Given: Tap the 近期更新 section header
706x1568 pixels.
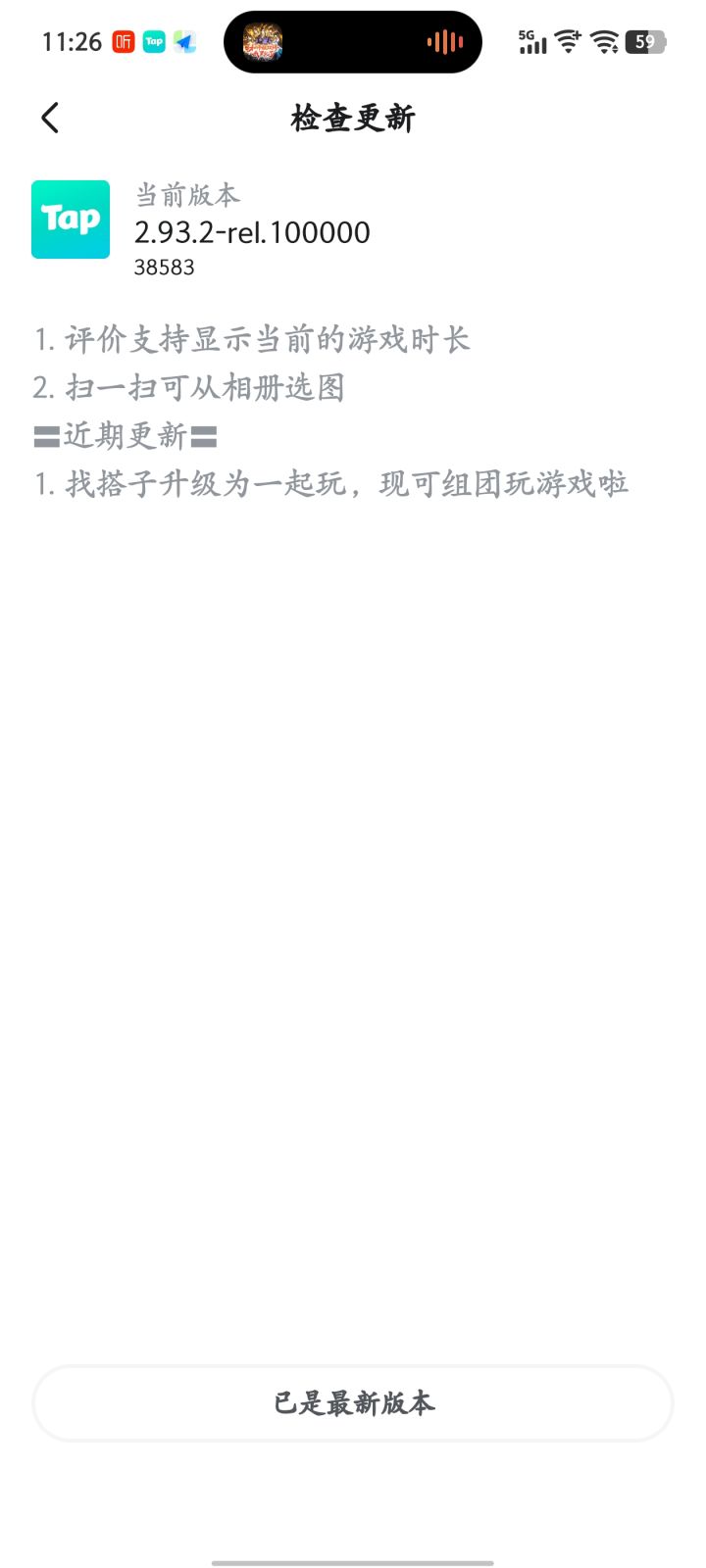Looking at the screenshot, I should (x=120, y=435).
